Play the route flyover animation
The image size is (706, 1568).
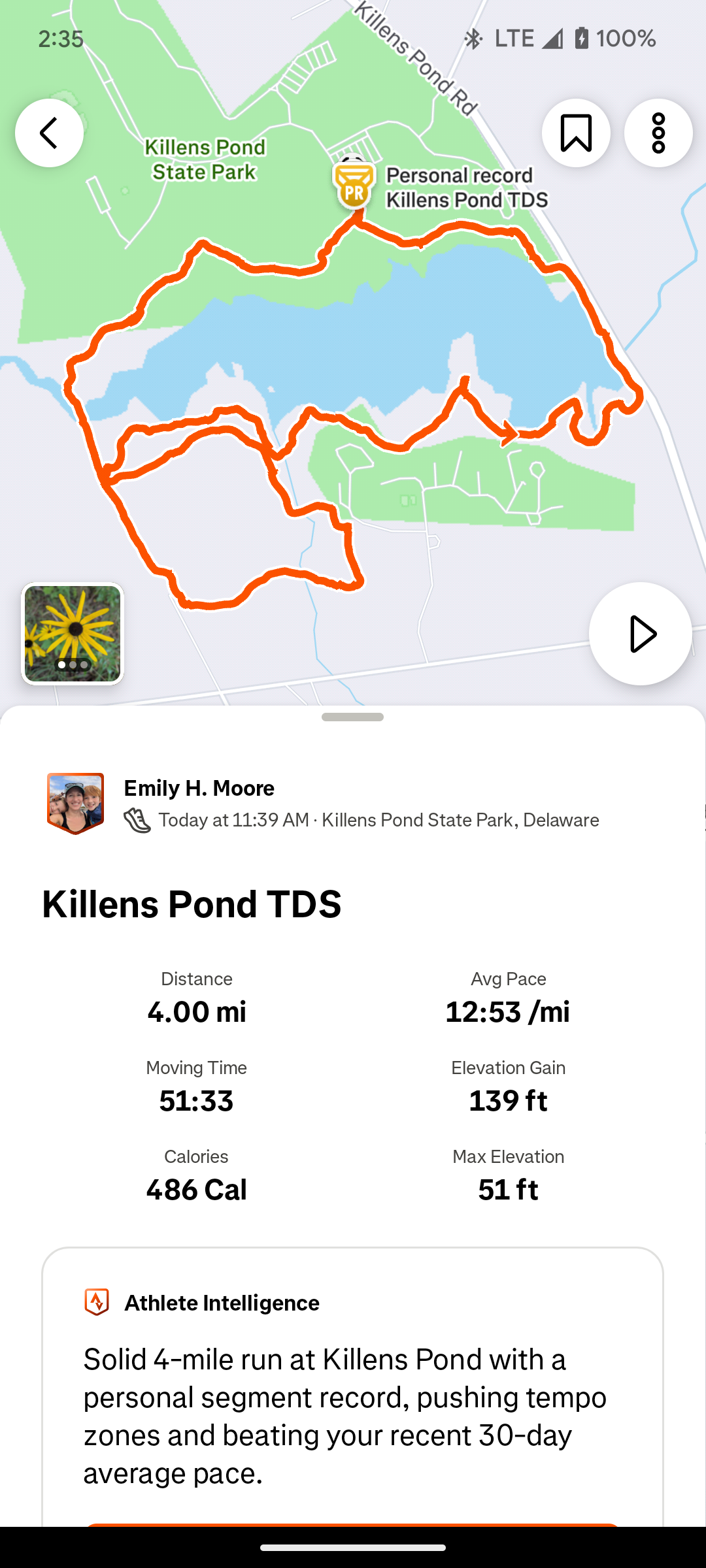641,634
